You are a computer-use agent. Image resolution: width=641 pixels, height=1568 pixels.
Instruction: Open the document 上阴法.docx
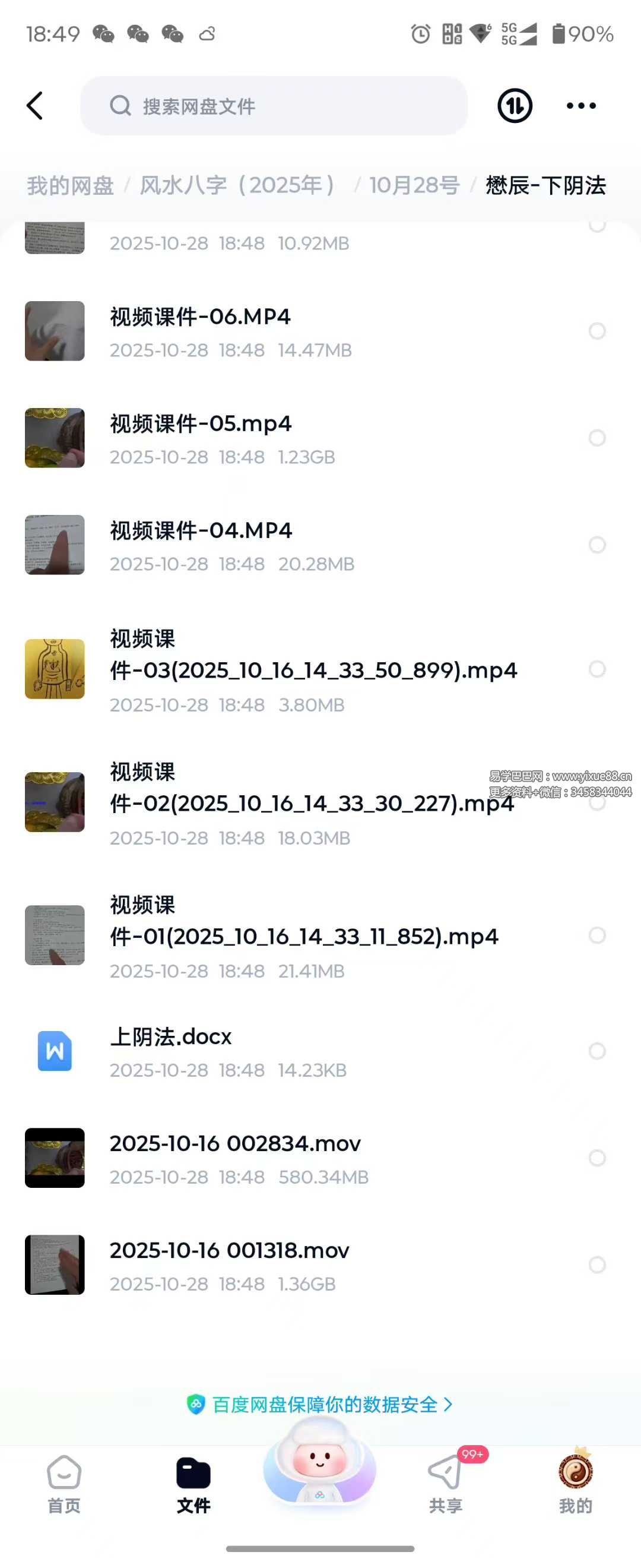coord(170,1036)
